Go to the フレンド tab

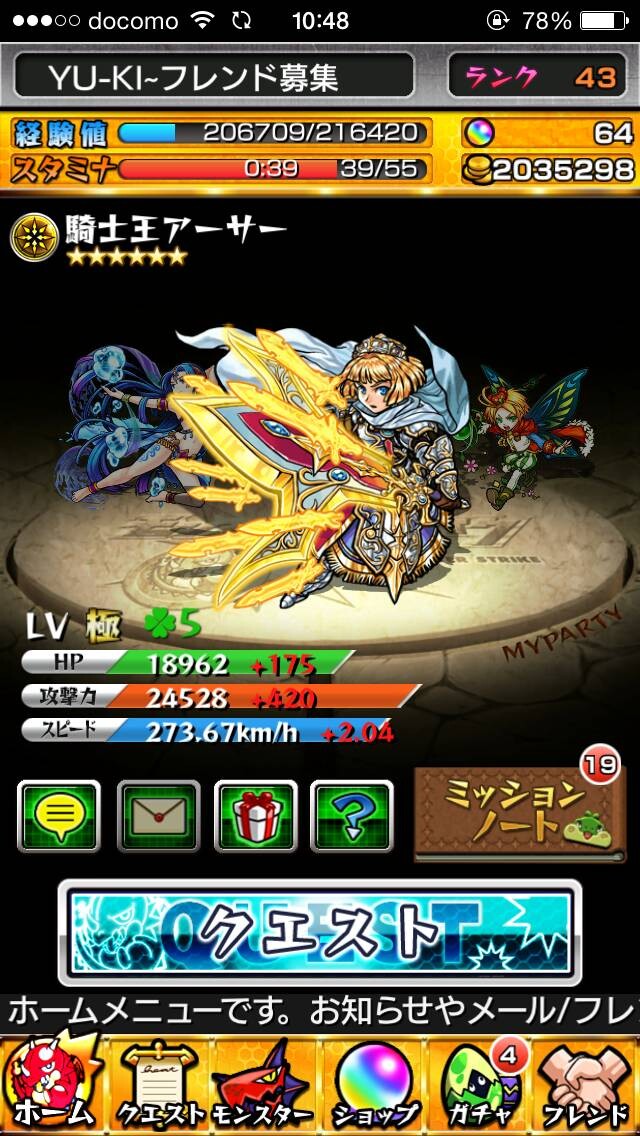[586, 1087]
